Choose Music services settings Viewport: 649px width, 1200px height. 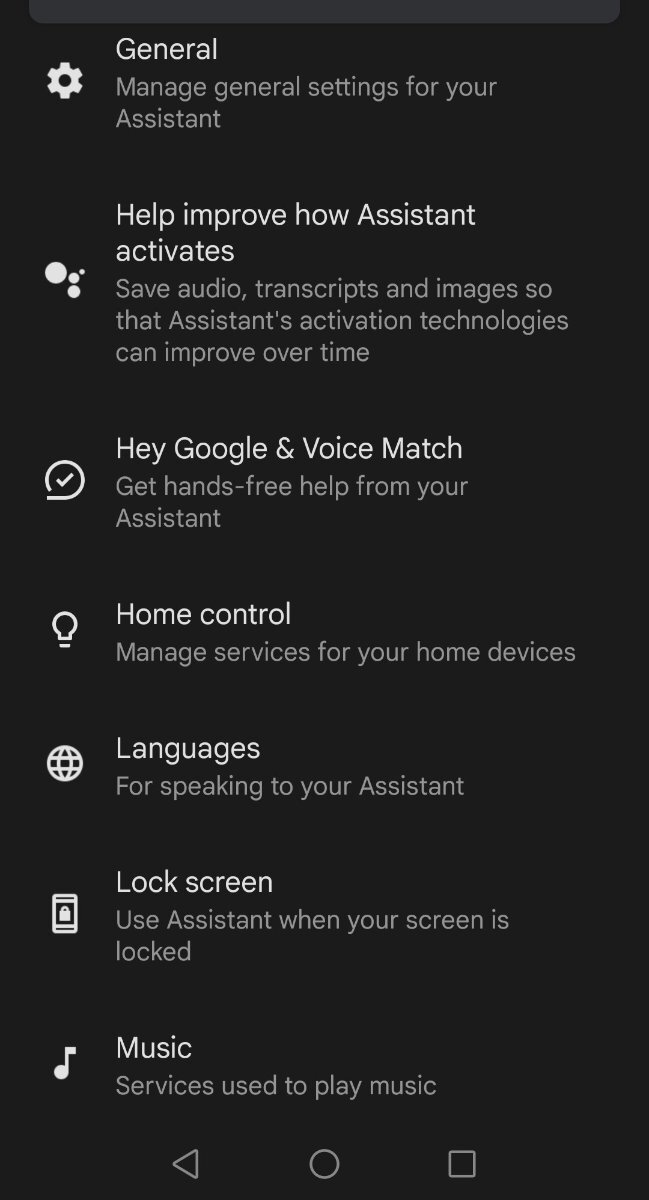324,1065
